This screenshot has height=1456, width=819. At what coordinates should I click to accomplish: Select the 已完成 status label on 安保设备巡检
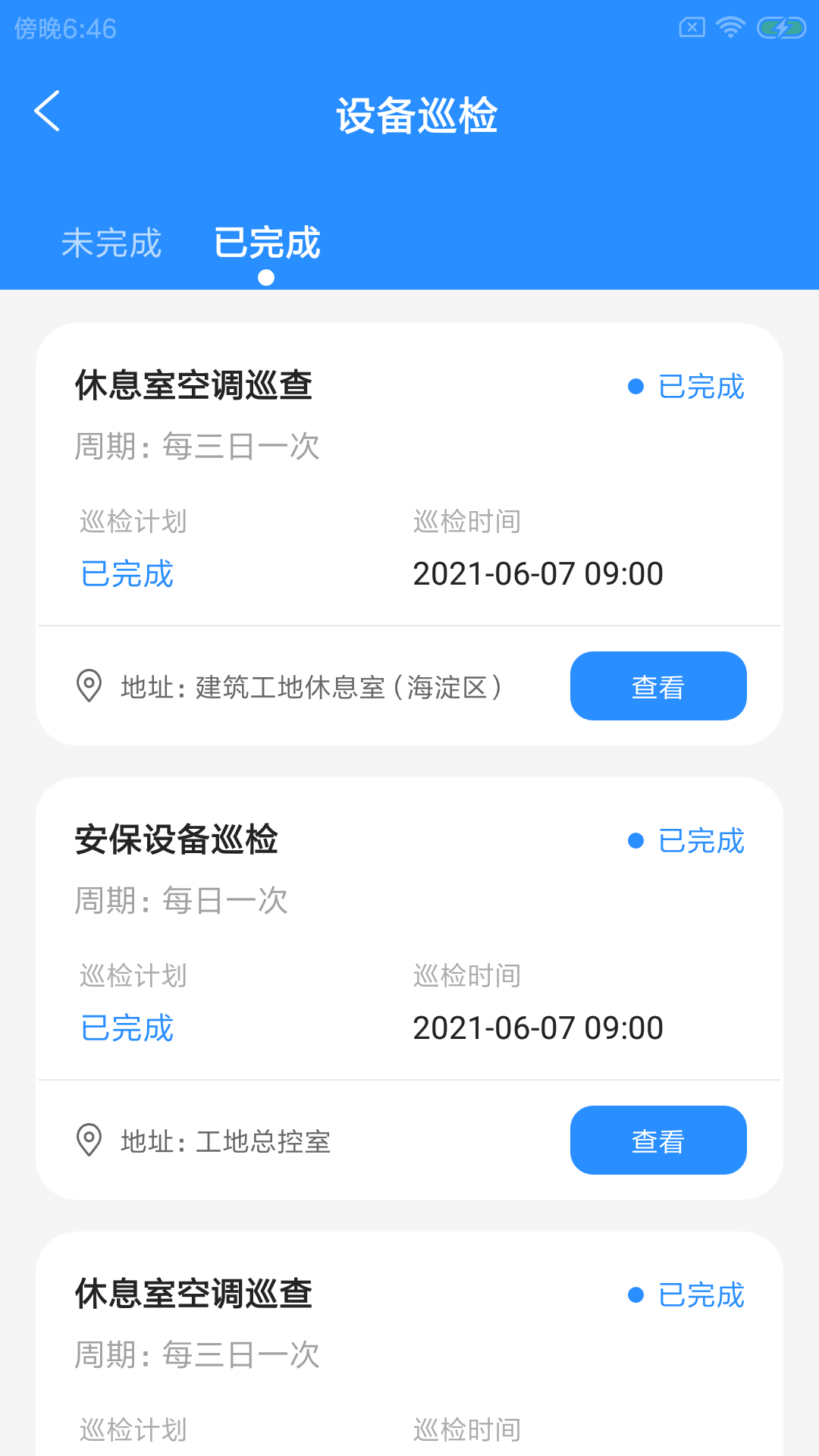[700, 841]
